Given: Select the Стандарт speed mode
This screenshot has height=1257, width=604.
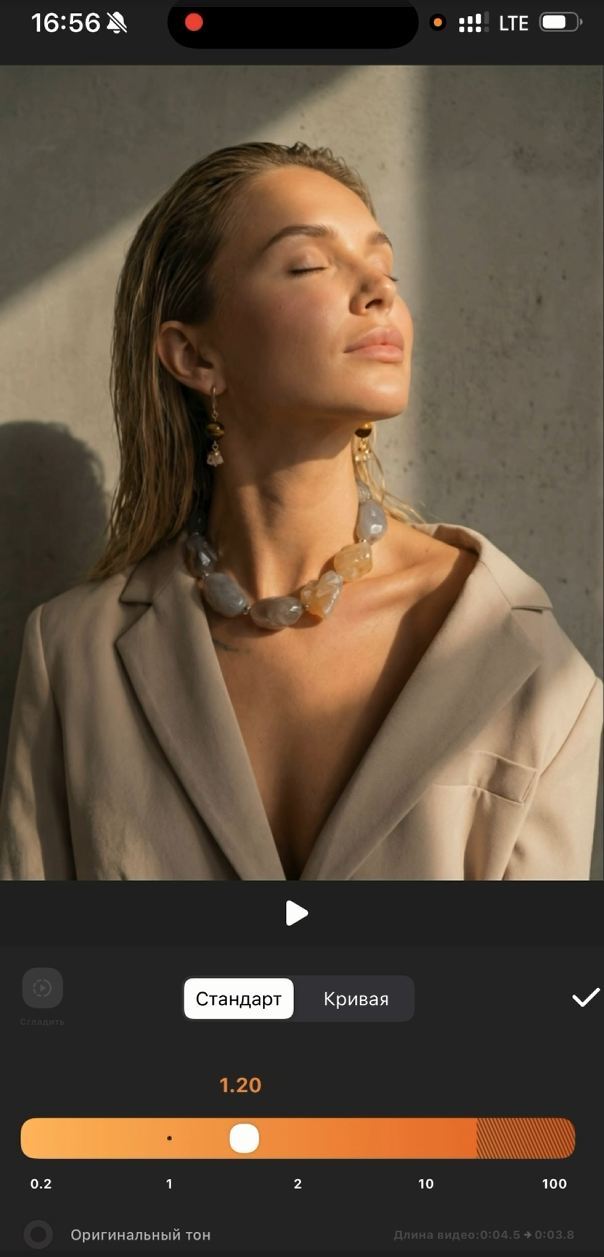Looking at the screenshot, I should pos(239,999).
